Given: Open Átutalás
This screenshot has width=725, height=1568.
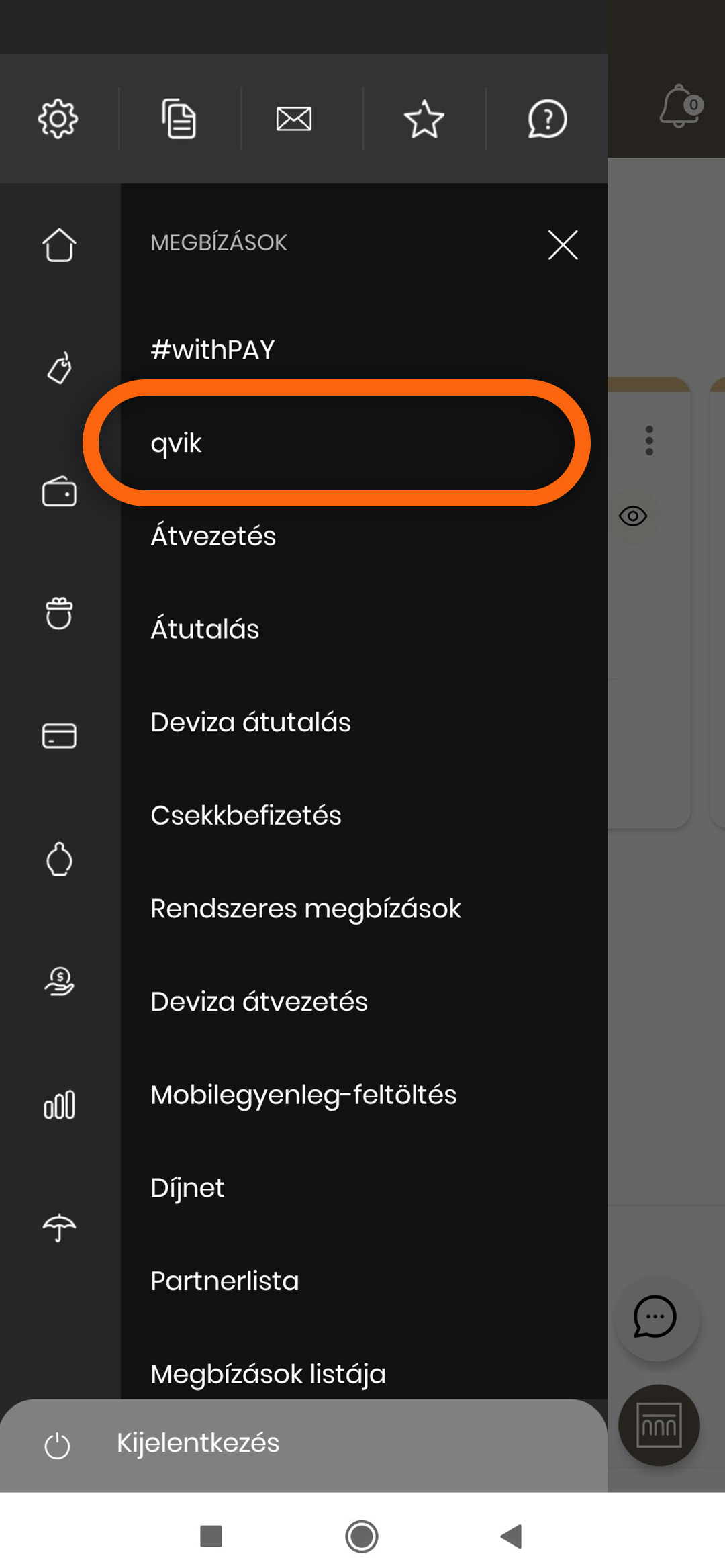Looking at the screenshot, I should (x=205, y=629).
